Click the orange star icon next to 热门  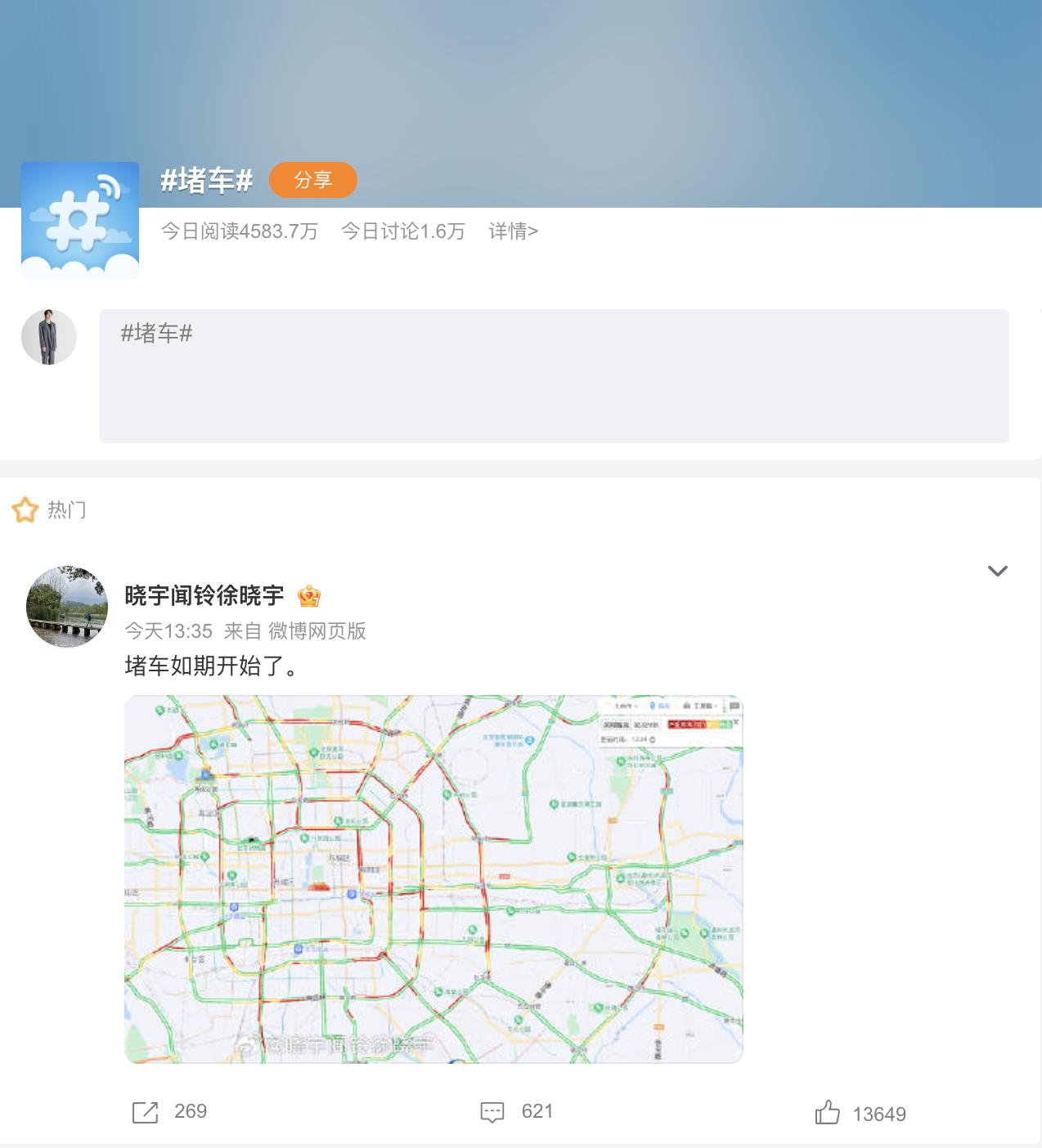pos(25,509)
